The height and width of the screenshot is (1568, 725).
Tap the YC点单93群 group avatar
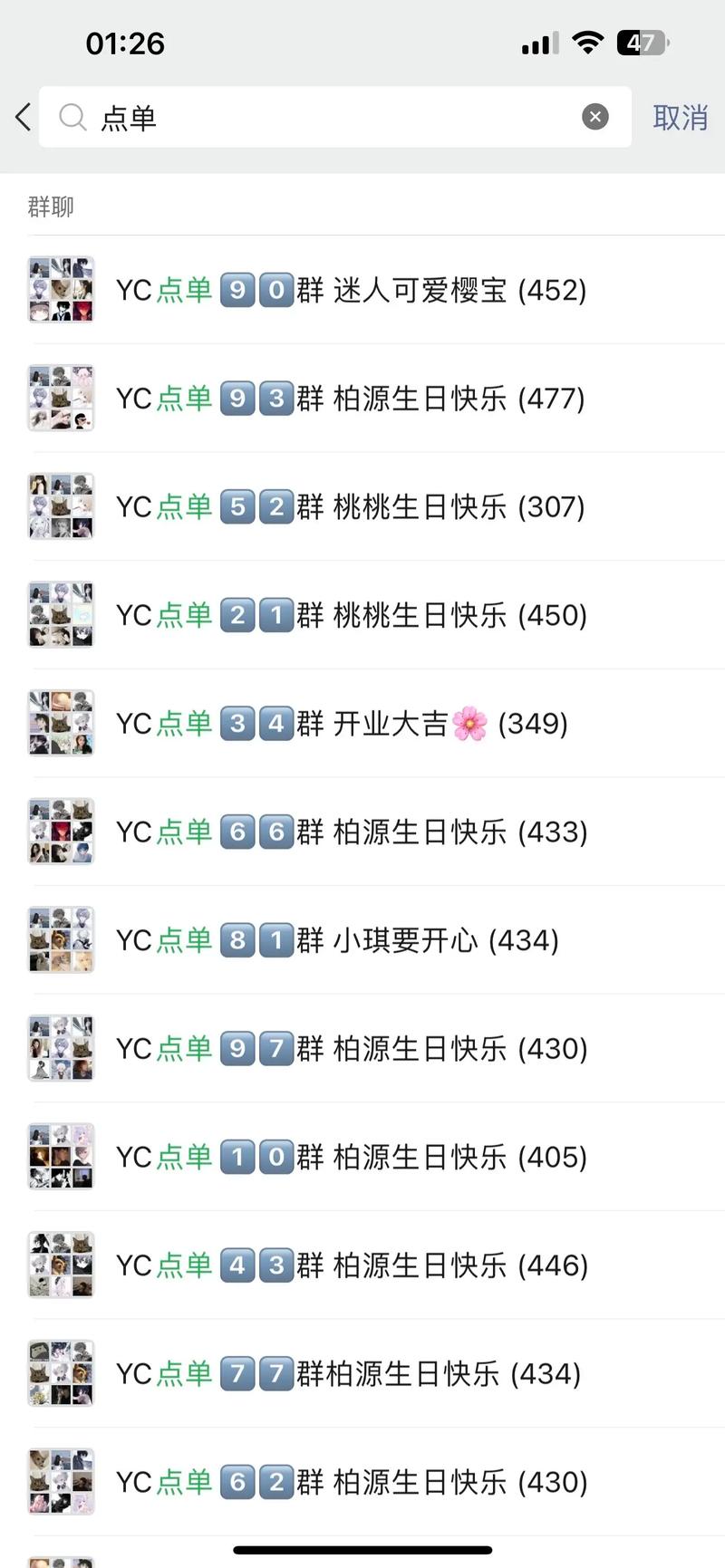click(61, 399)
